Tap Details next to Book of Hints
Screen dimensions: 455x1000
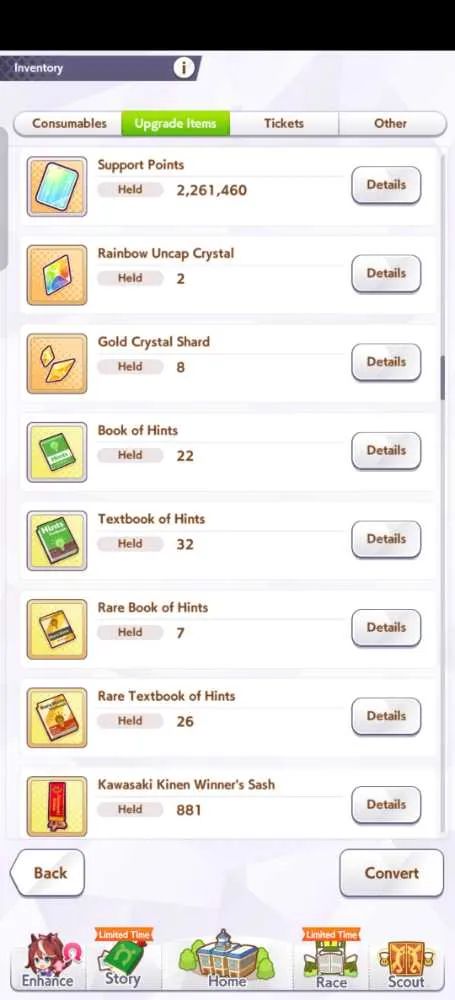386,451
